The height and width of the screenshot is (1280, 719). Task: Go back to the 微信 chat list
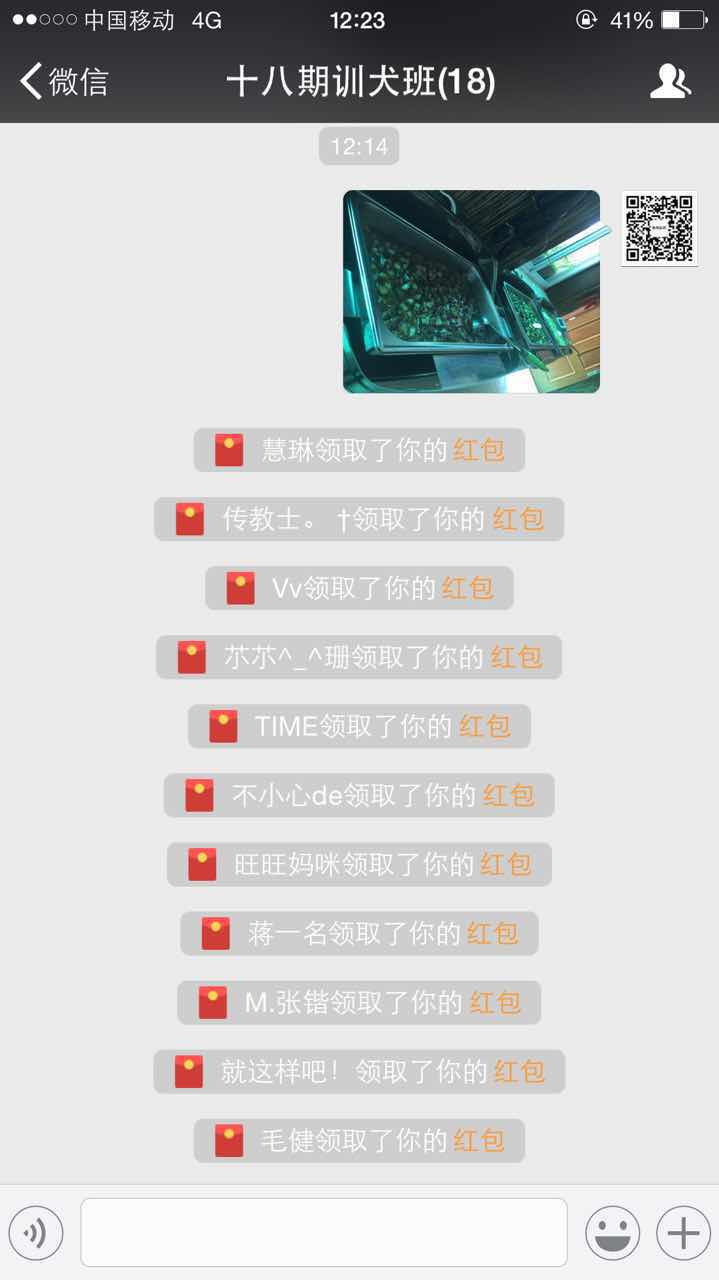63,81
